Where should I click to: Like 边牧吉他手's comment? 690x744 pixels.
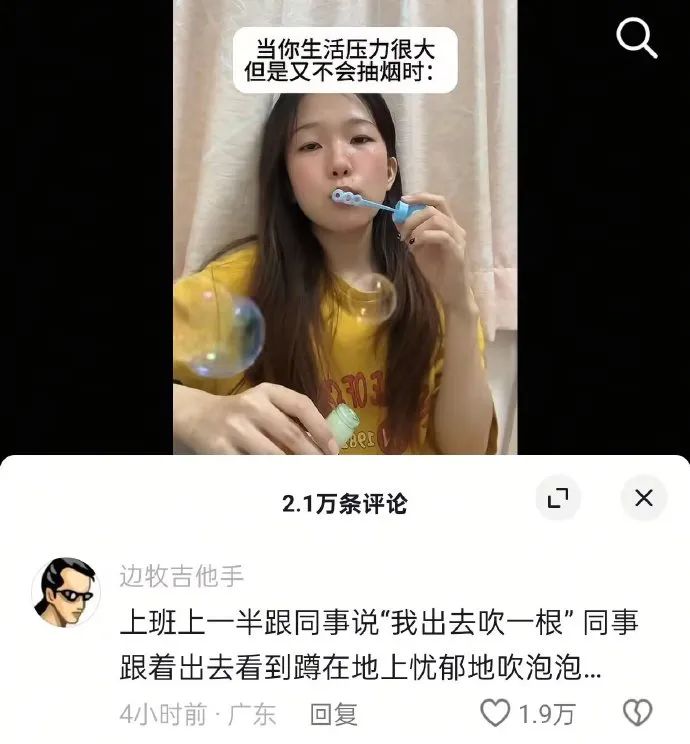coord(496,713)
